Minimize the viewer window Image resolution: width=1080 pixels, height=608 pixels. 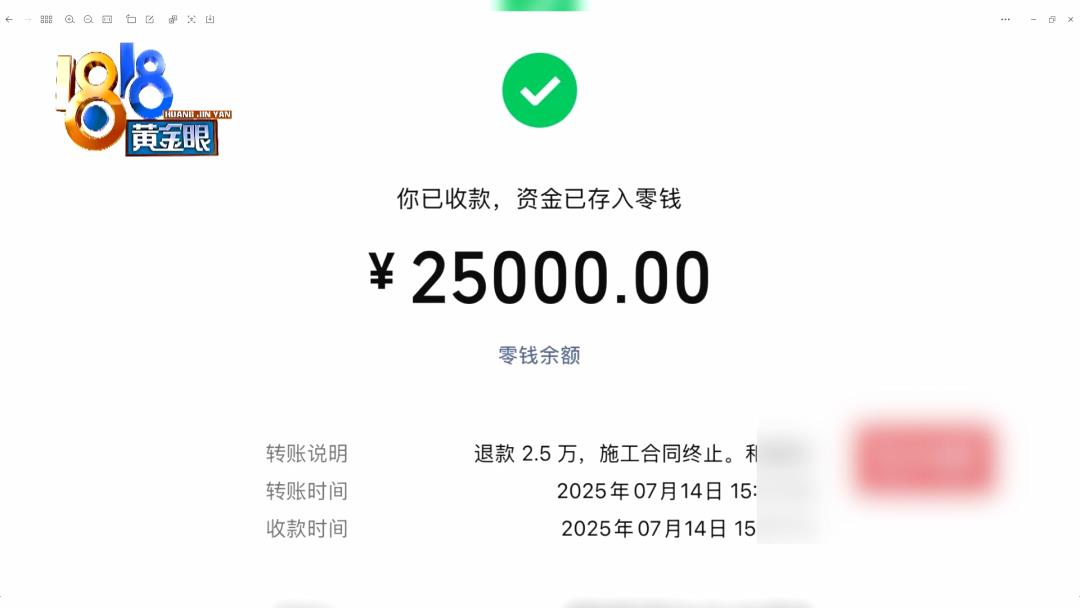[1034, 19]
